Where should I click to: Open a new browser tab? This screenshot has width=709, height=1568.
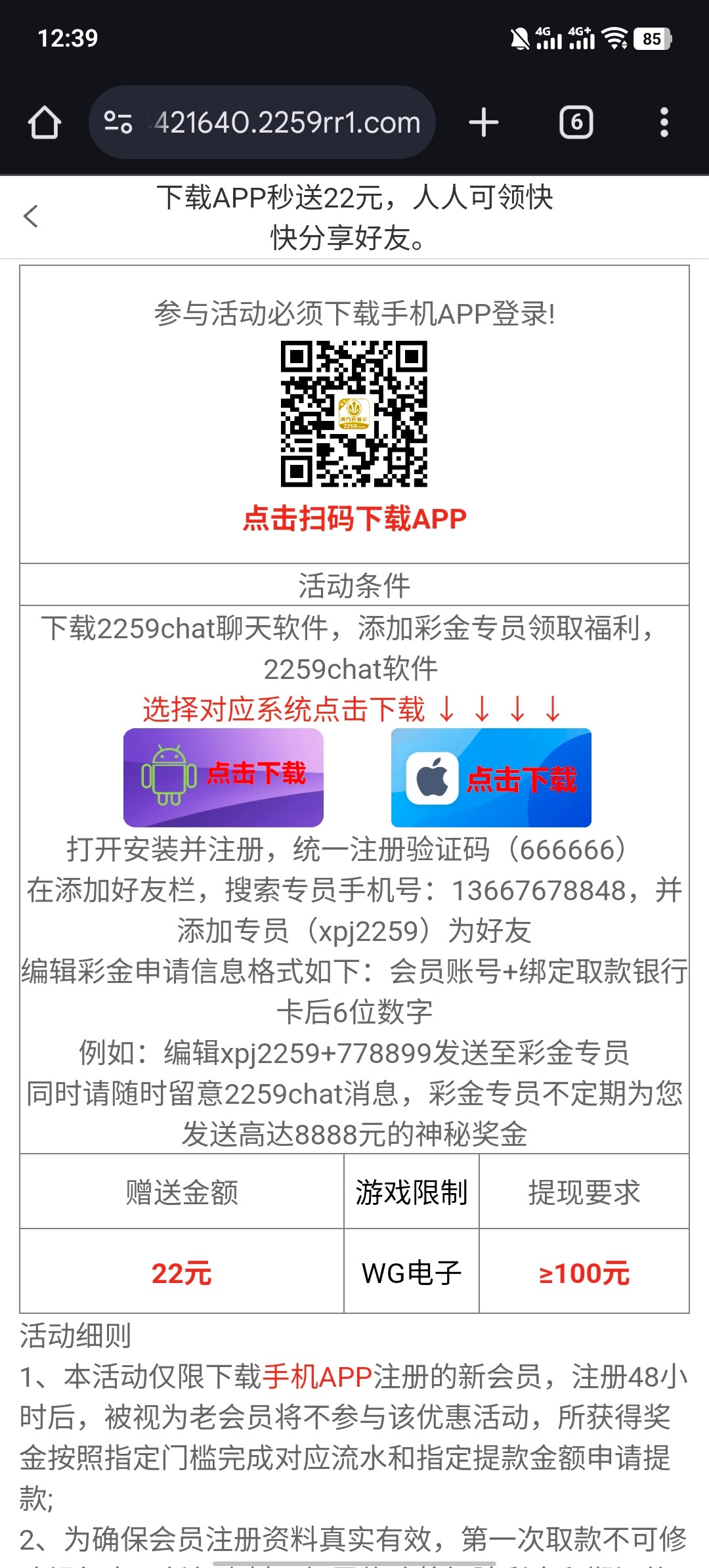coord(484,123)
